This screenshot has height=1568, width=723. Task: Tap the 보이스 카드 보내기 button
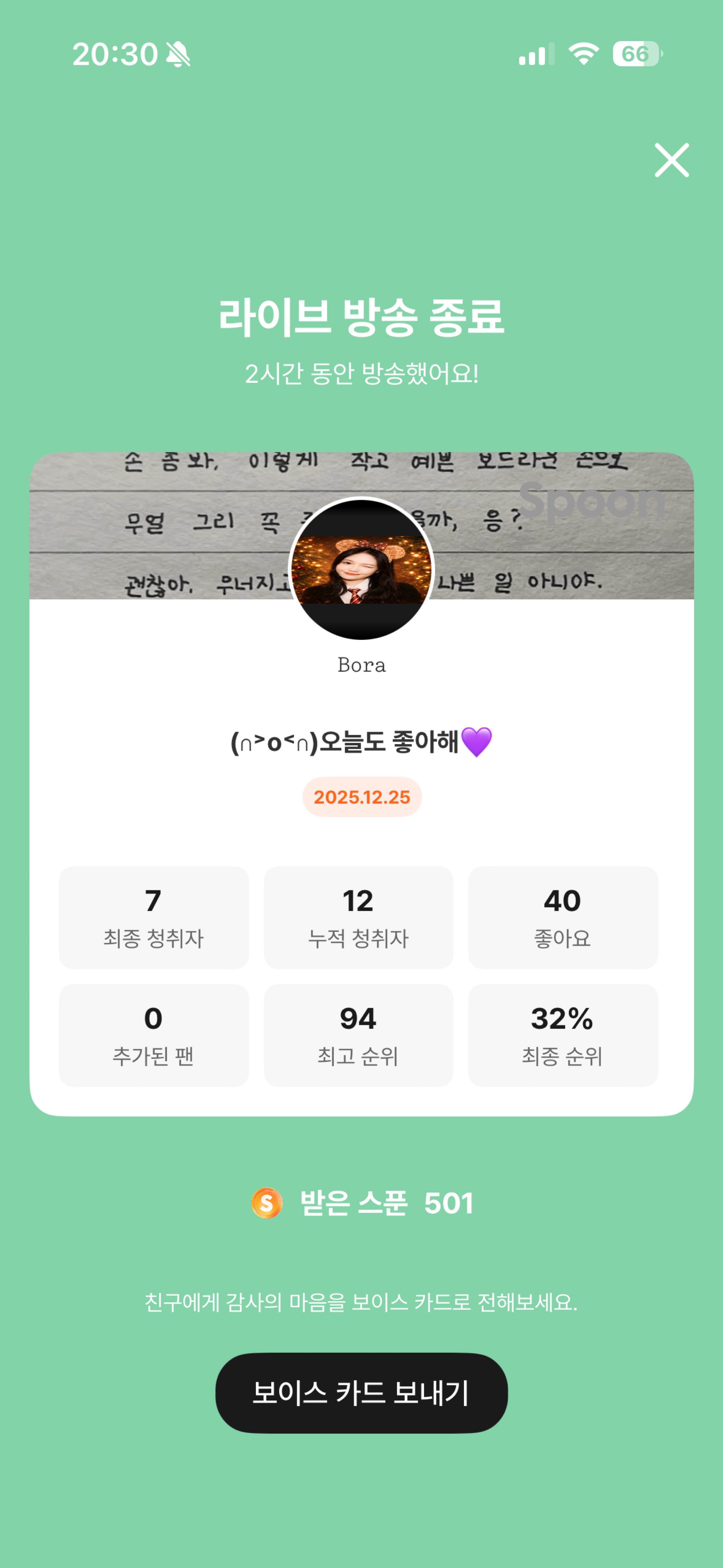(x=361, y=1393)
